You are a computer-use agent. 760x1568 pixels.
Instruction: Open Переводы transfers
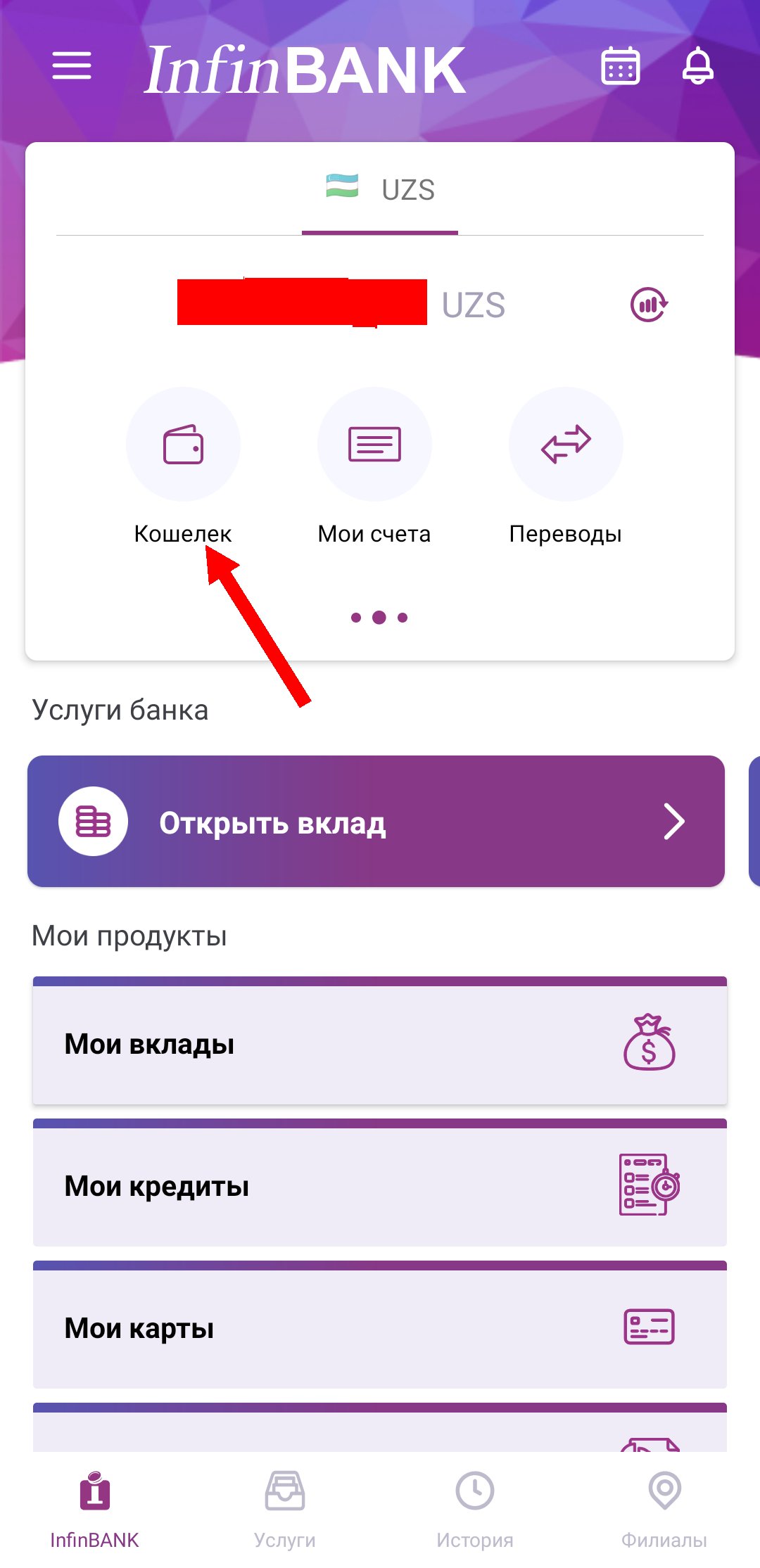566,445
